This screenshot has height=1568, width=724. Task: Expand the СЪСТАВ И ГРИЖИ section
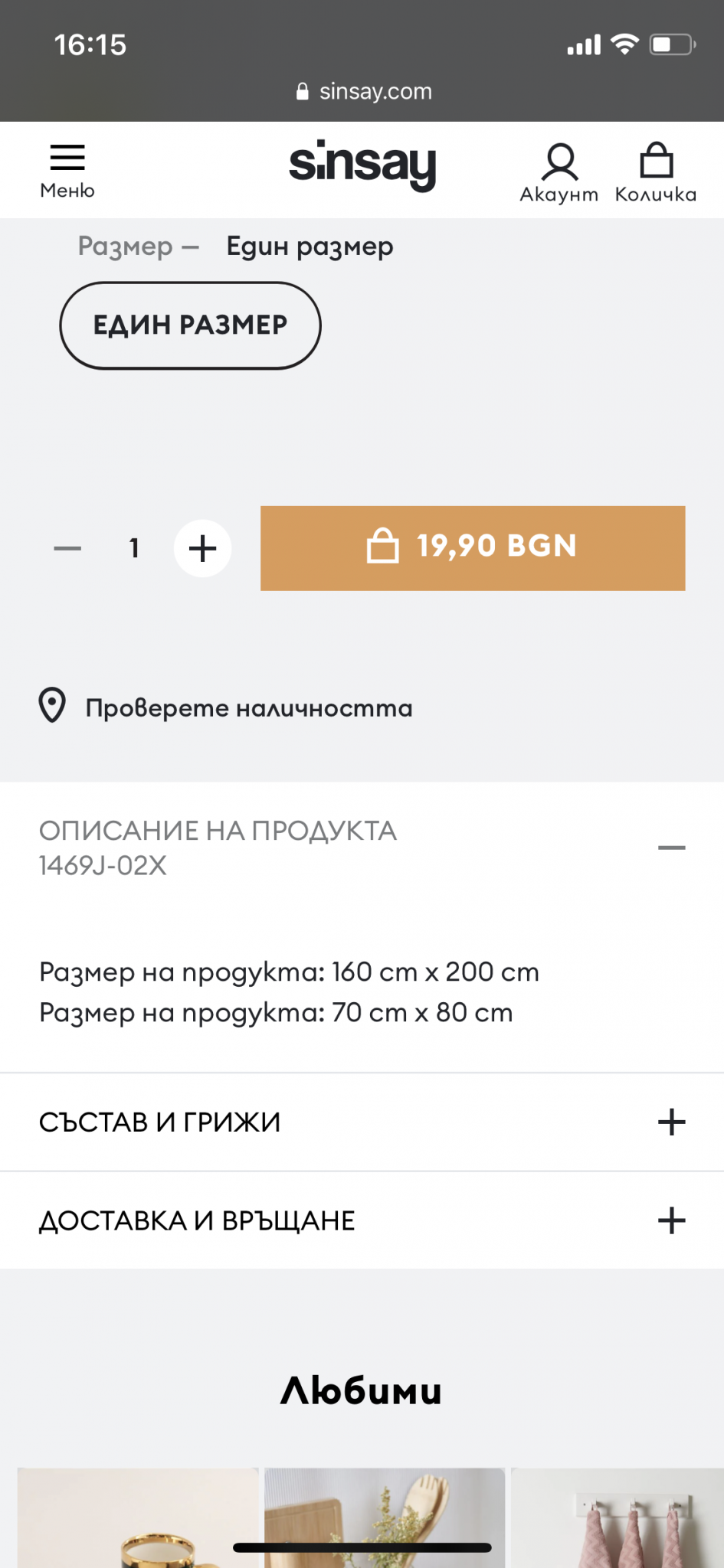671,1122
